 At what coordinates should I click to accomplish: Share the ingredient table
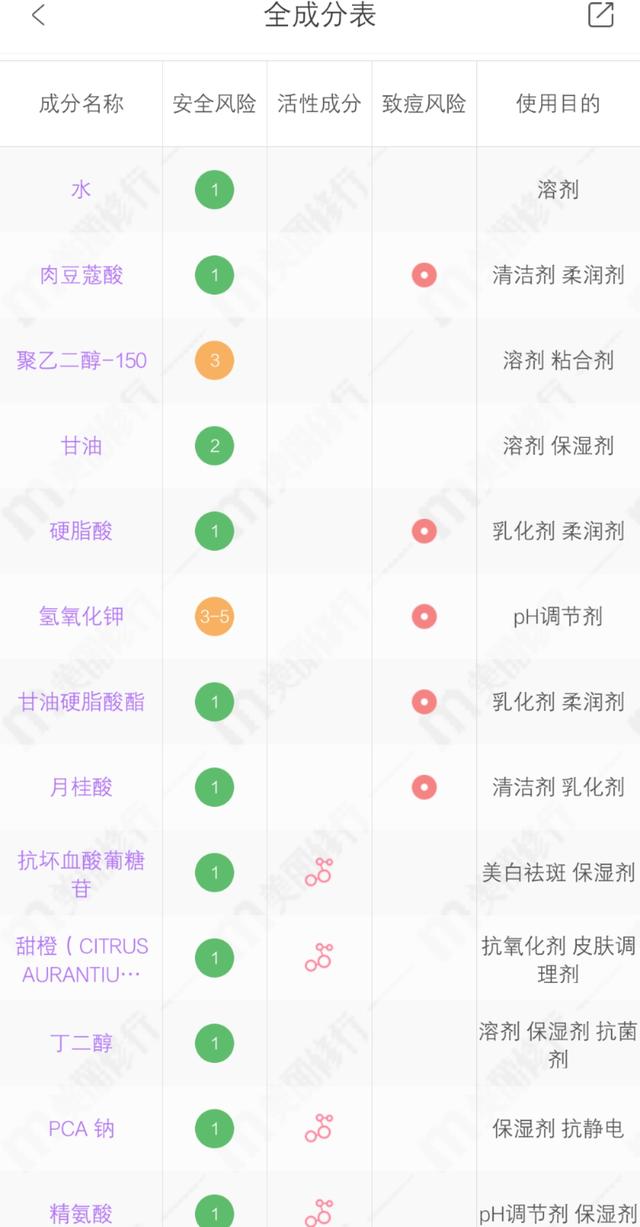600,15
